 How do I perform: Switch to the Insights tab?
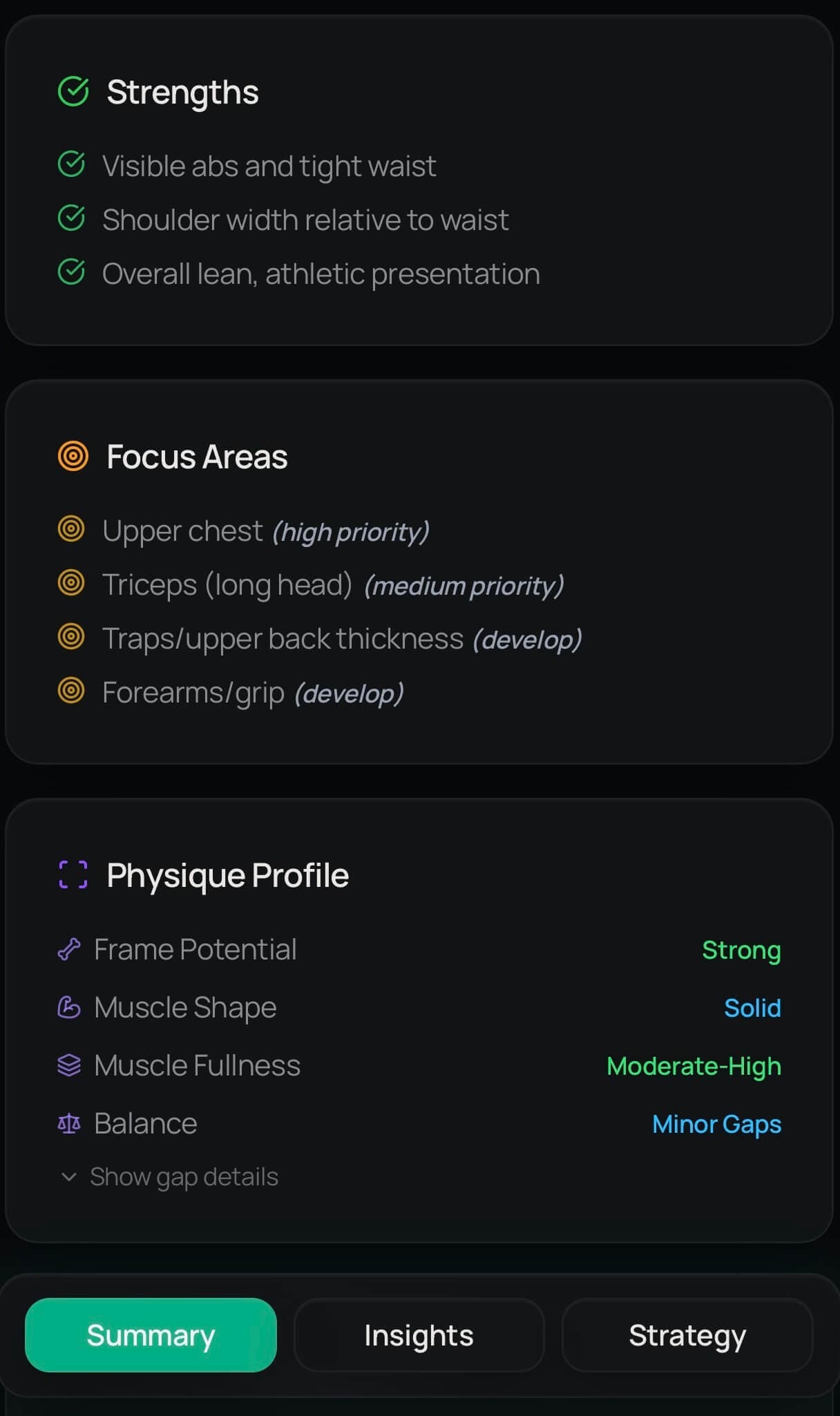pyautogui.click(x=418, y=1335)
